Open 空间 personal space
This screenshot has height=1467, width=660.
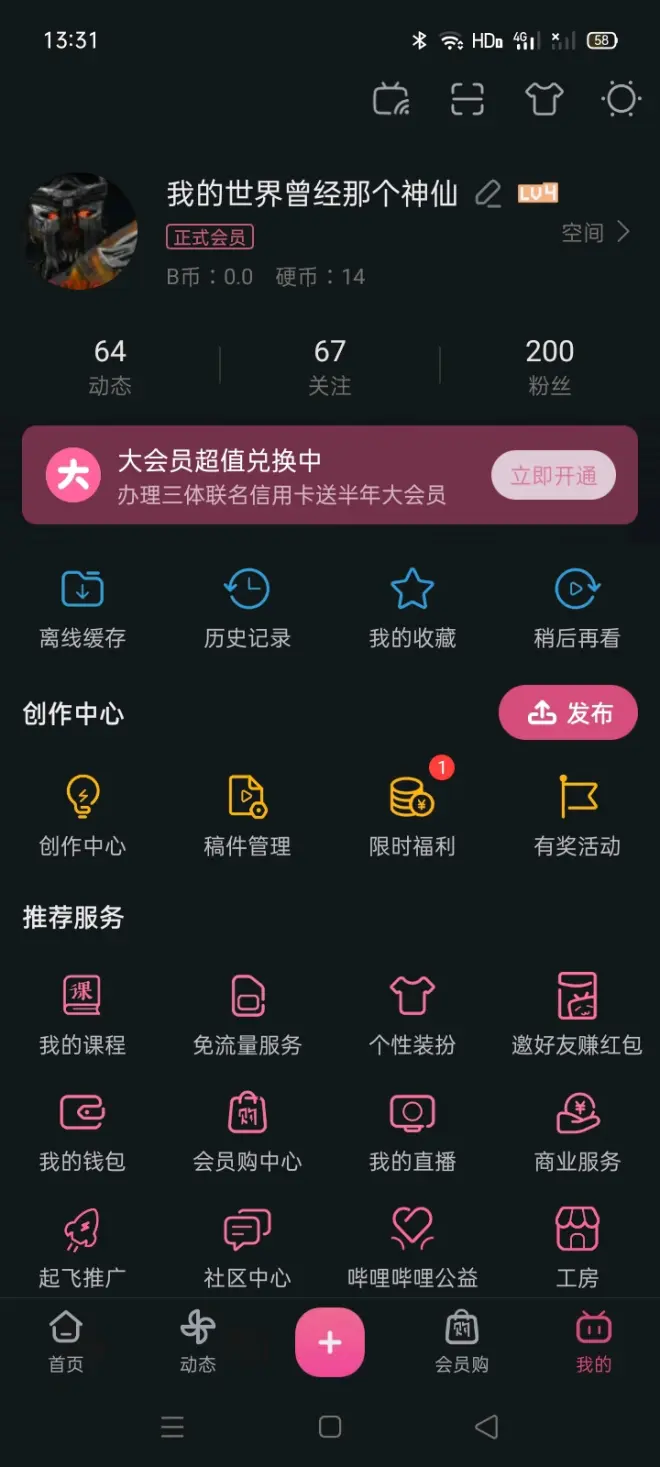(595, 233)
